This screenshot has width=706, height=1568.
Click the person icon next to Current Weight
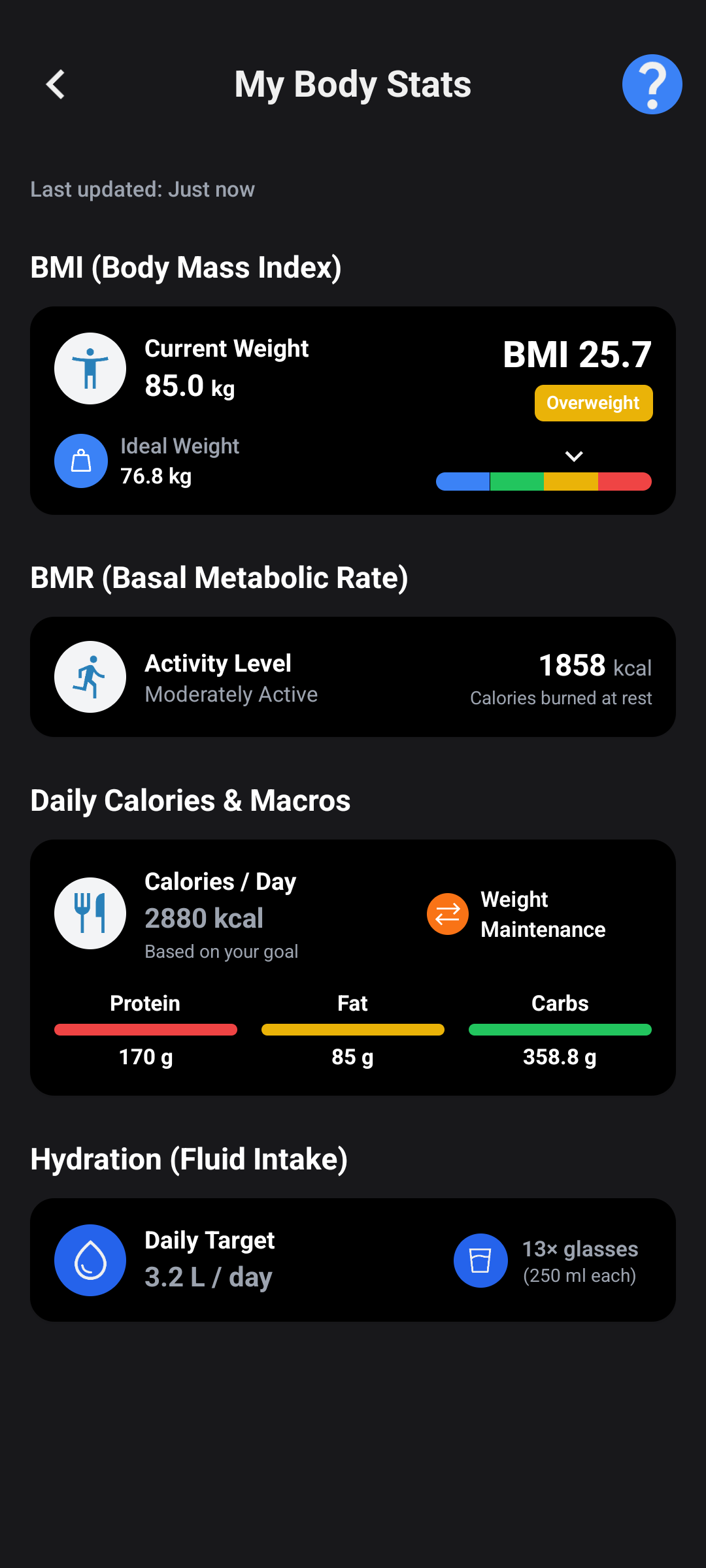90,367
